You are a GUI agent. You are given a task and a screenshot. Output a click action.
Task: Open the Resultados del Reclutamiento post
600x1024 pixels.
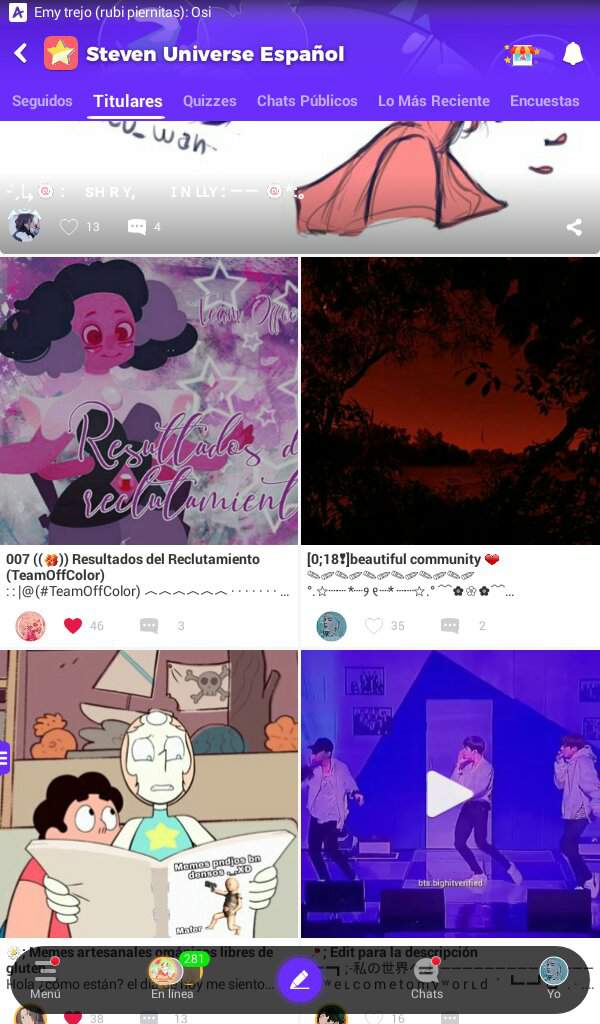pos(149,402)
